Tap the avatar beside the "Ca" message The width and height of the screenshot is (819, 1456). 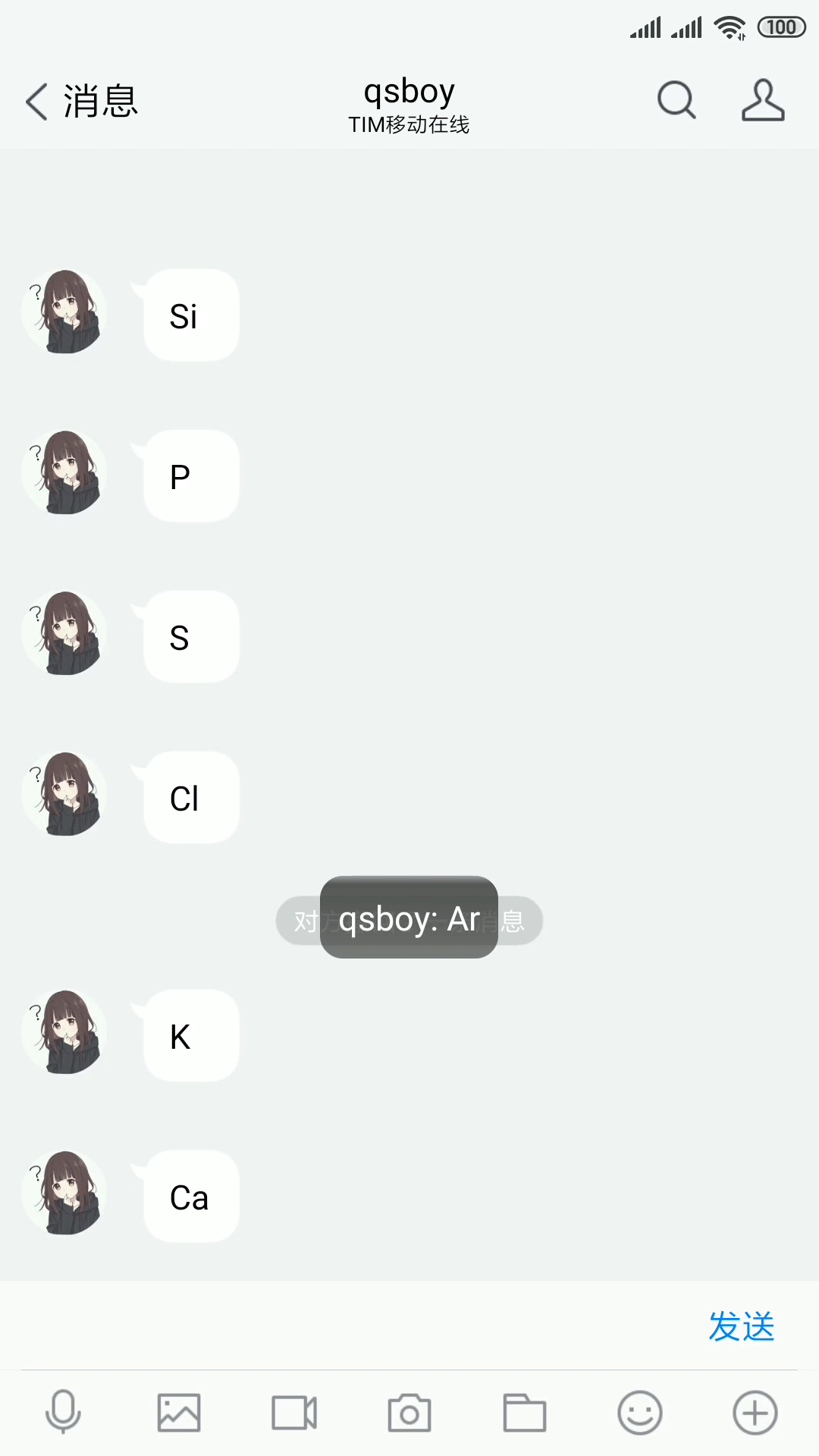[64, 1193]
